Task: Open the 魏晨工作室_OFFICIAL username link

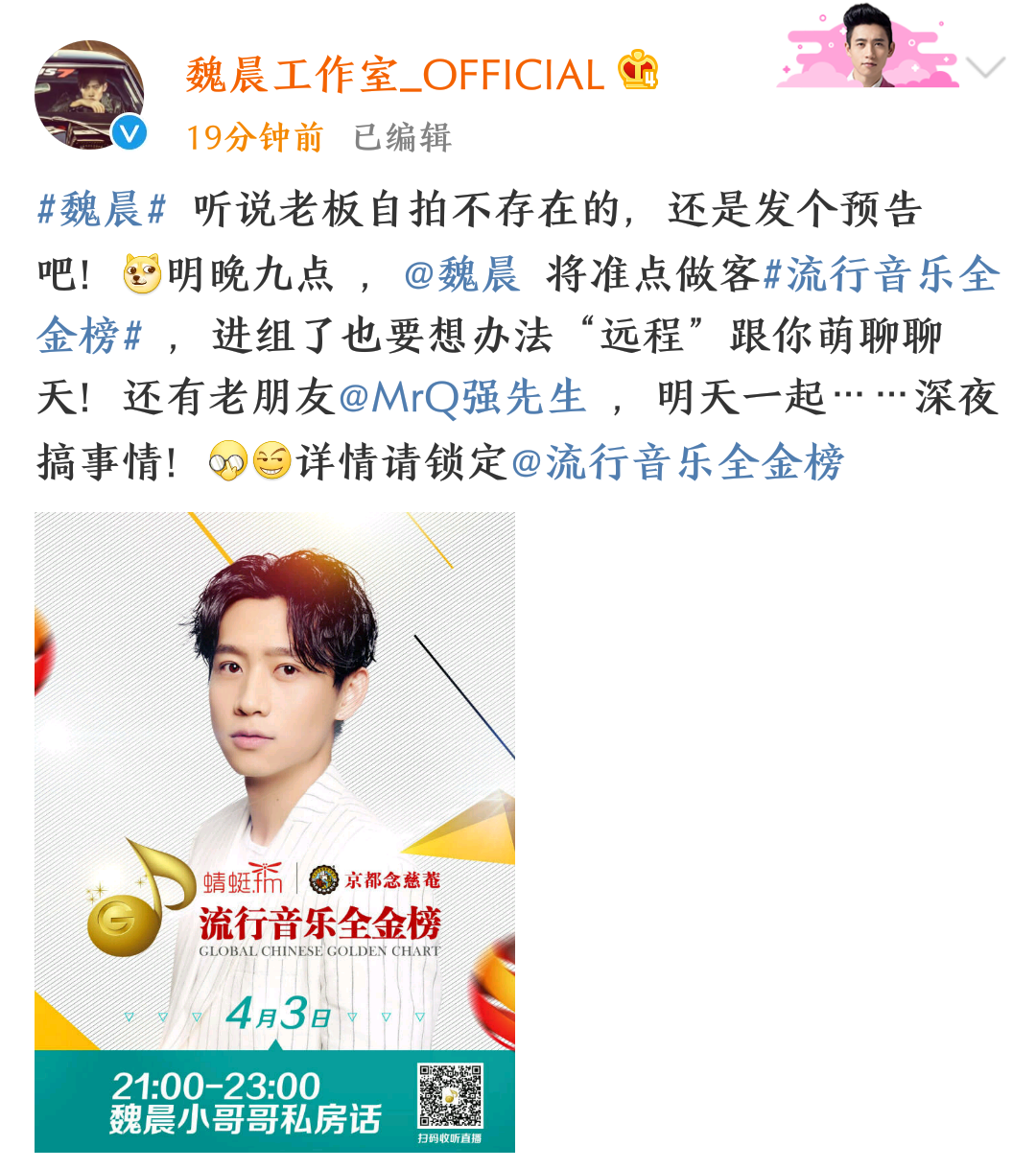Action: click(394, 76)
